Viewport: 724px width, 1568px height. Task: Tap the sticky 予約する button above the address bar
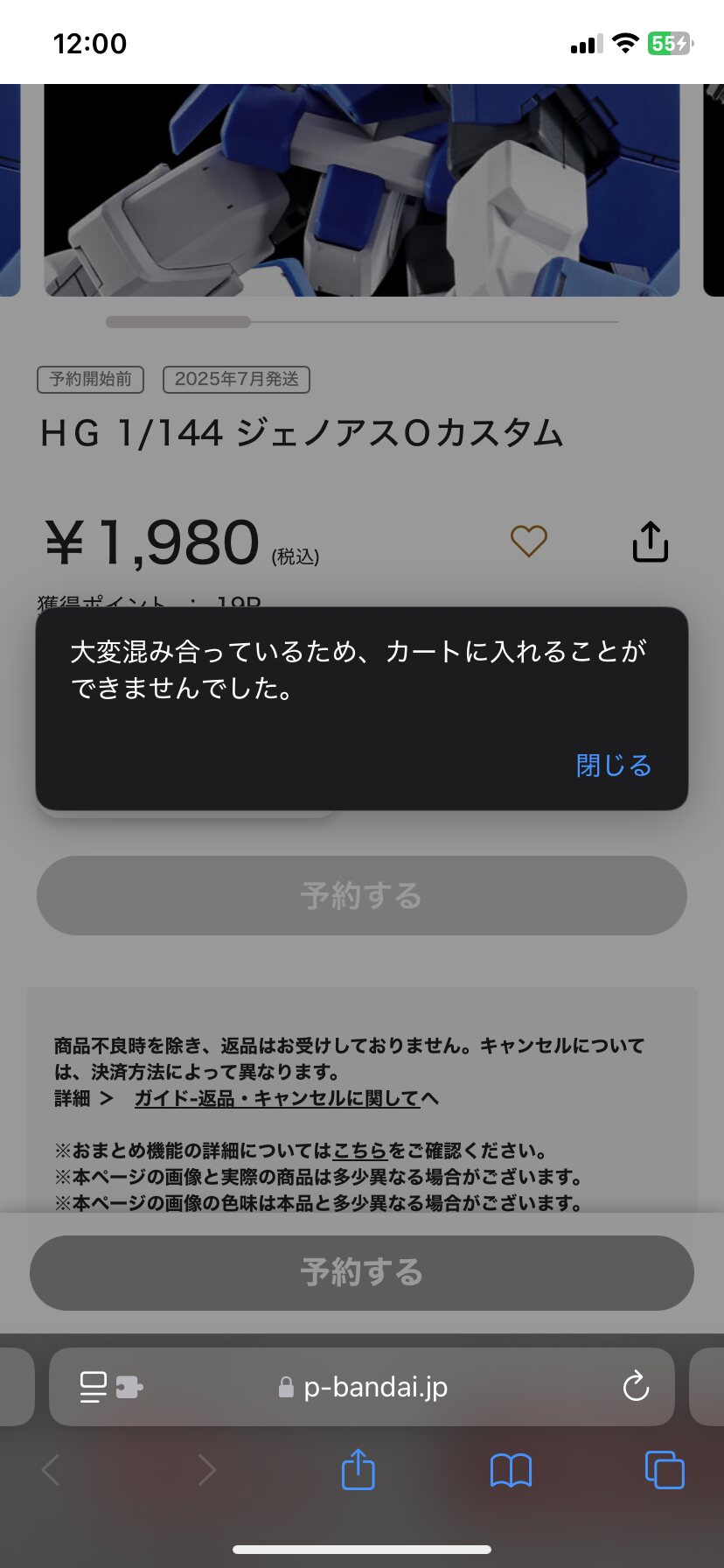(361, 1272)
